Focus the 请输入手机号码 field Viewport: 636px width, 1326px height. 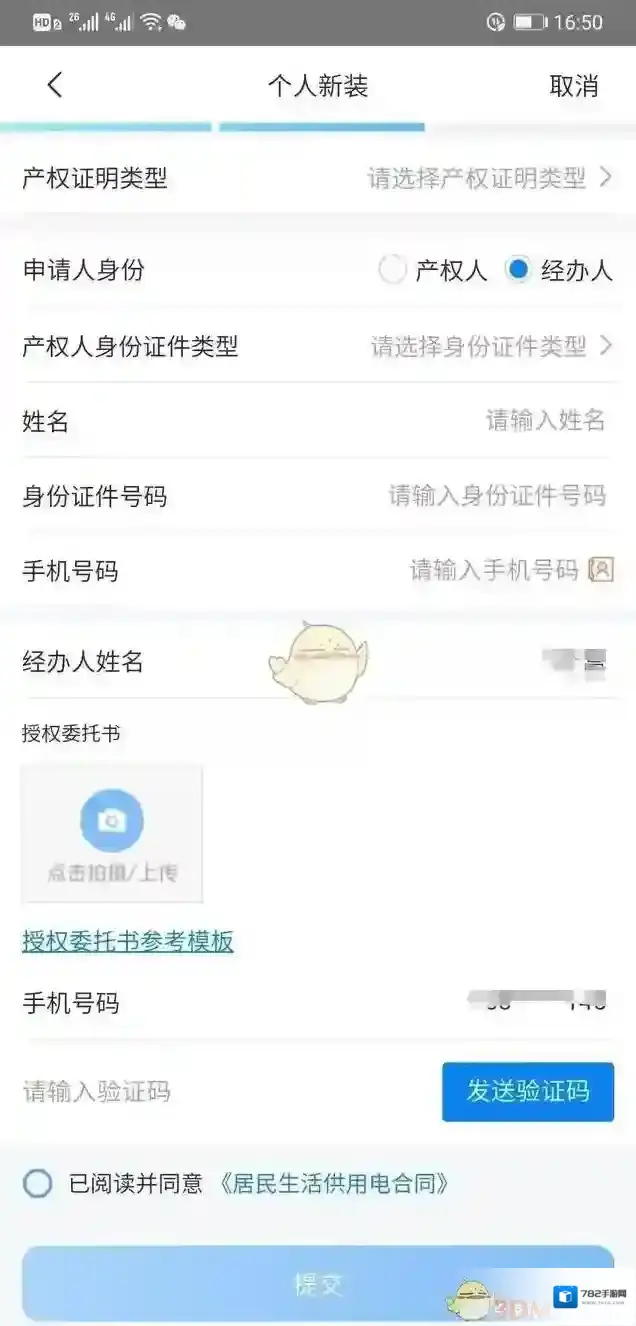tap(493, 571)
